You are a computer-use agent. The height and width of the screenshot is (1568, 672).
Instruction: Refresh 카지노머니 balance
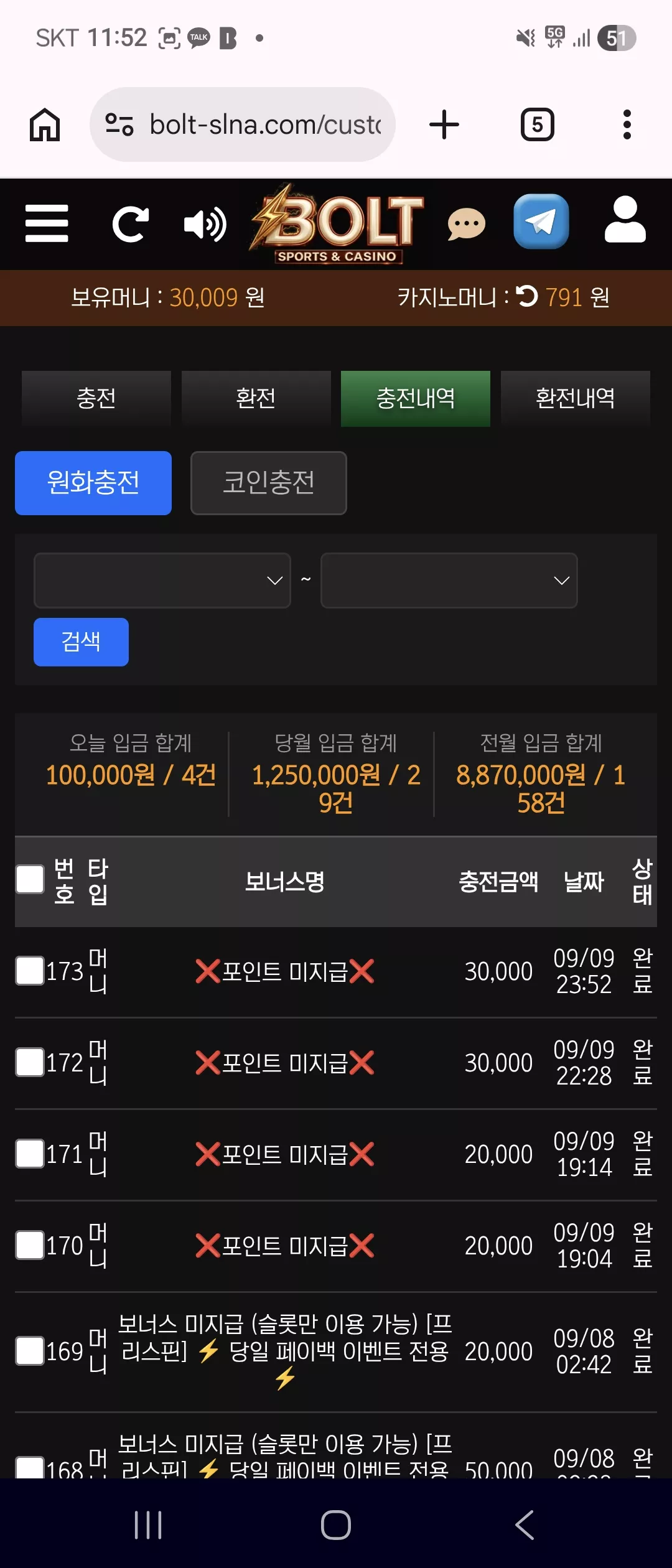tap(527, 296)
